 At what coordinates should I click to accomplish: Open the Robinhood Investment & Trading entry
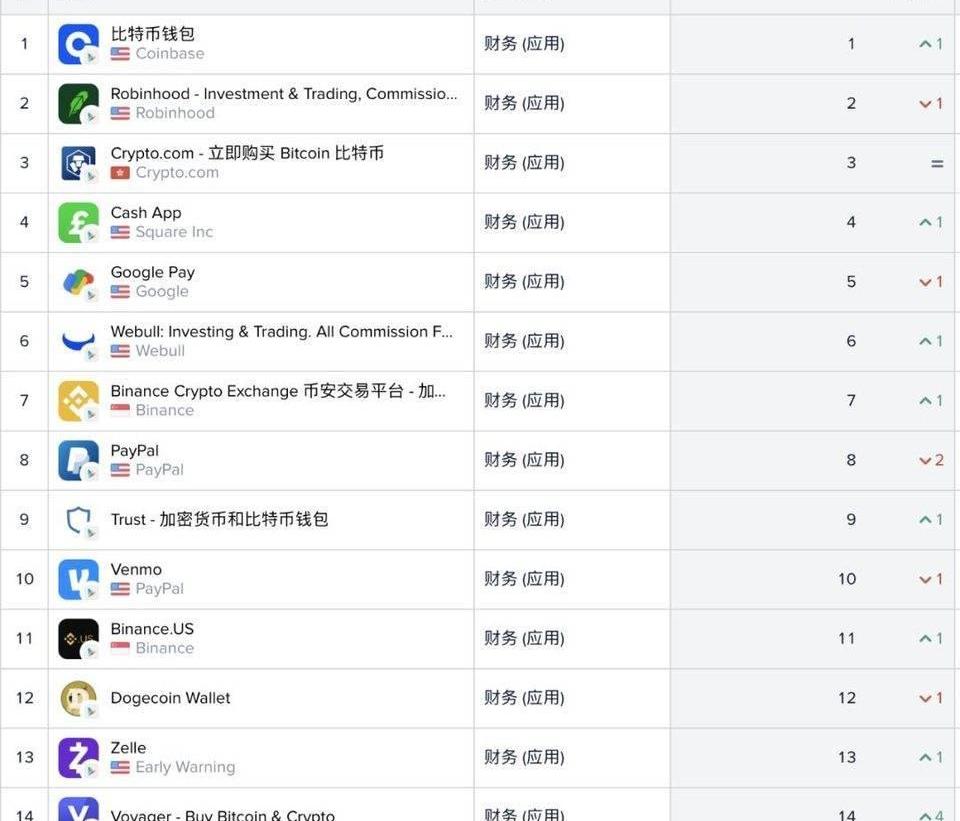283,94
